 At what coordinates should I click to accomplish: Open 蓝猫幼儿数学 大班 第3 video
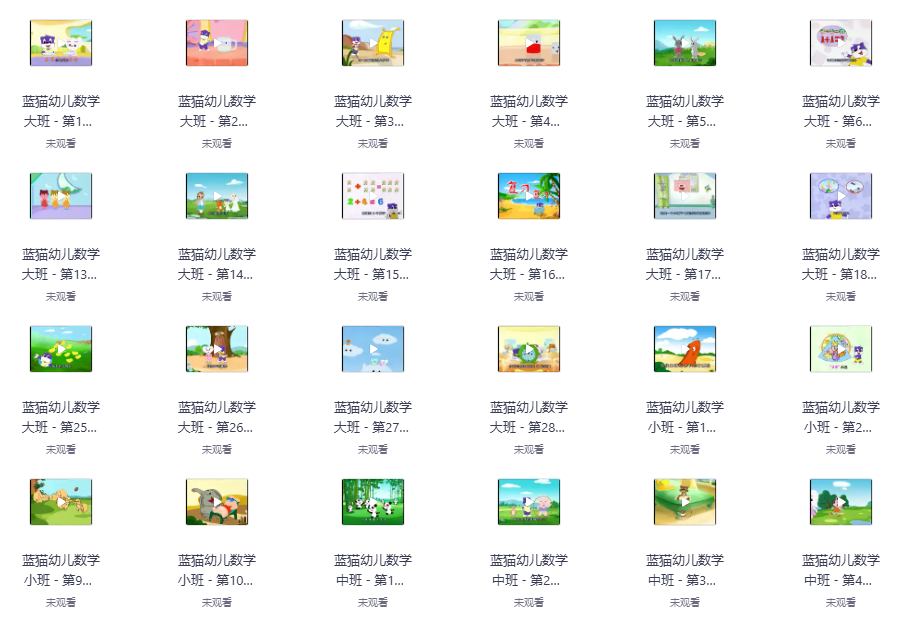coord(373,43)
